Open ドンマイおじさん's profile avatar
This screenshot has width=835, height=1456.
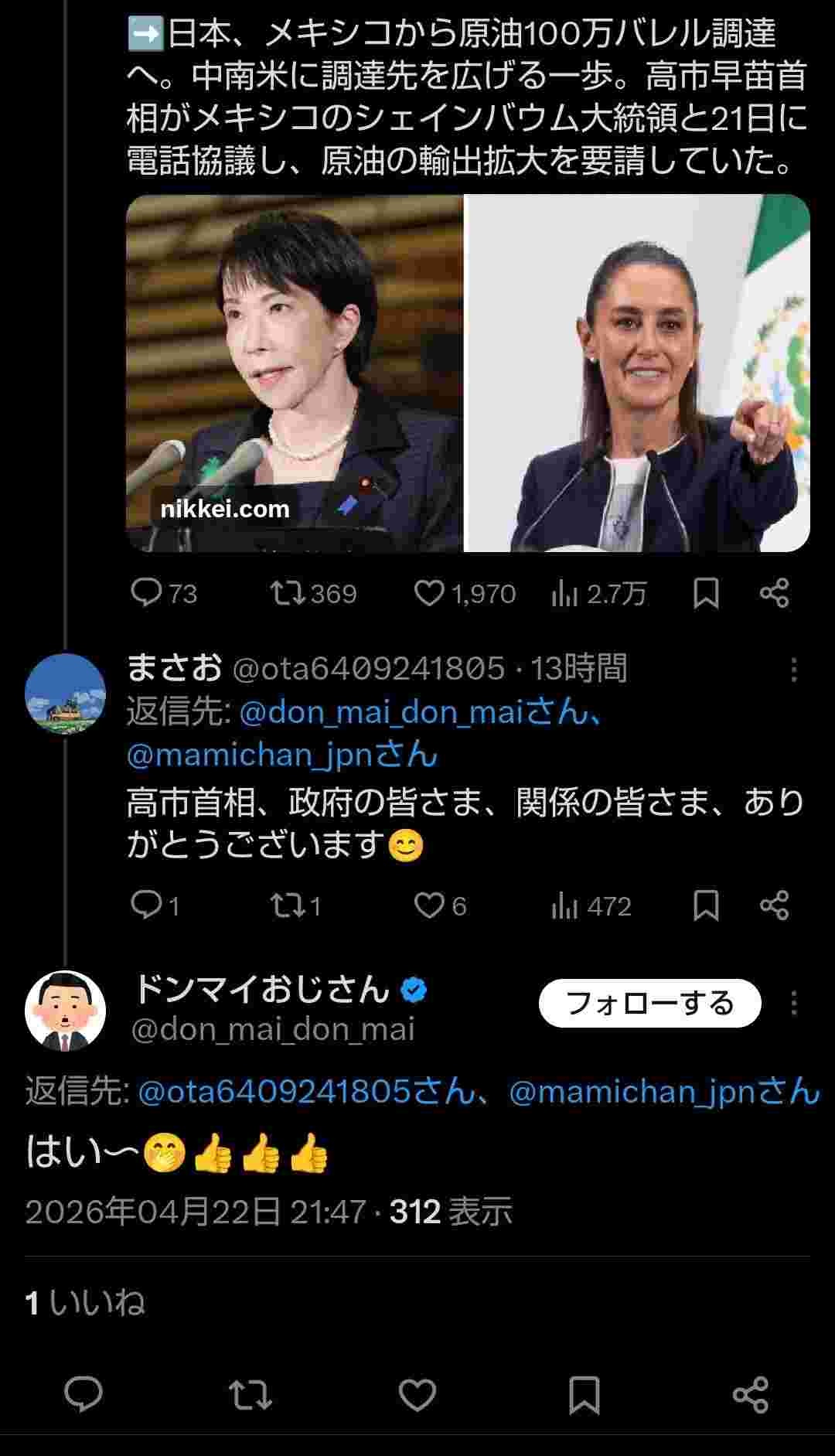65,1011
